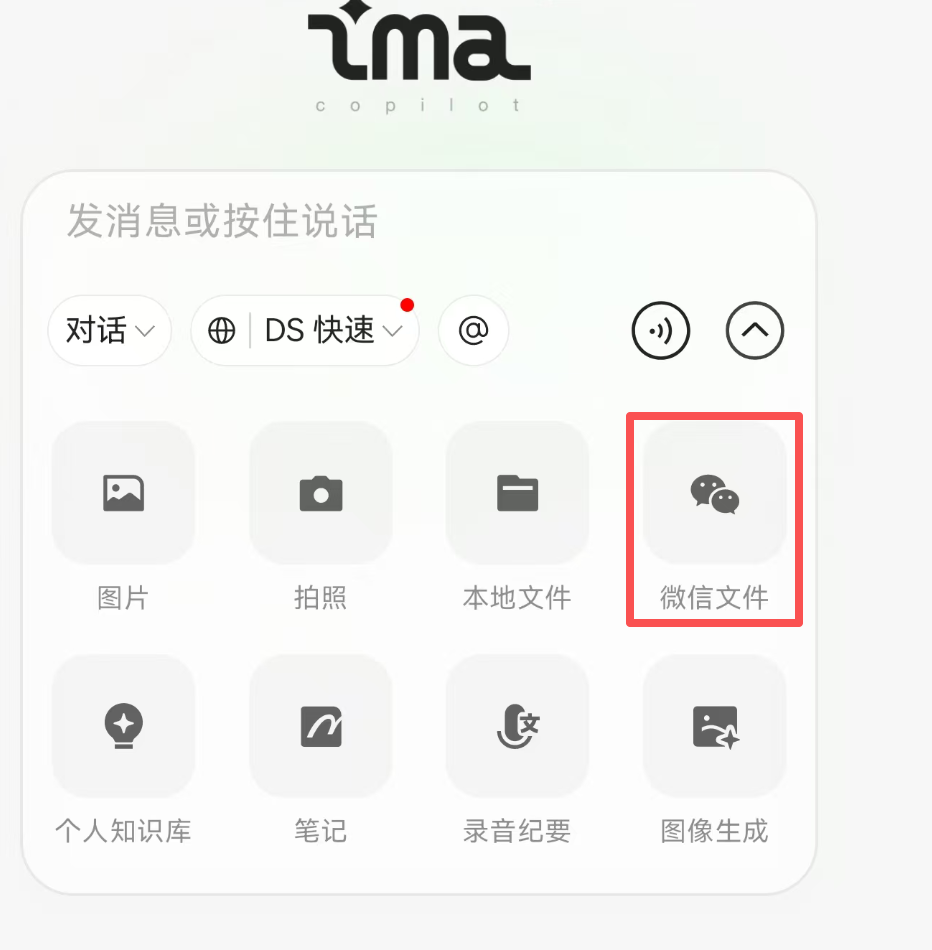Activate camera capture mode

pyautogui.click(x=320, y=492)
